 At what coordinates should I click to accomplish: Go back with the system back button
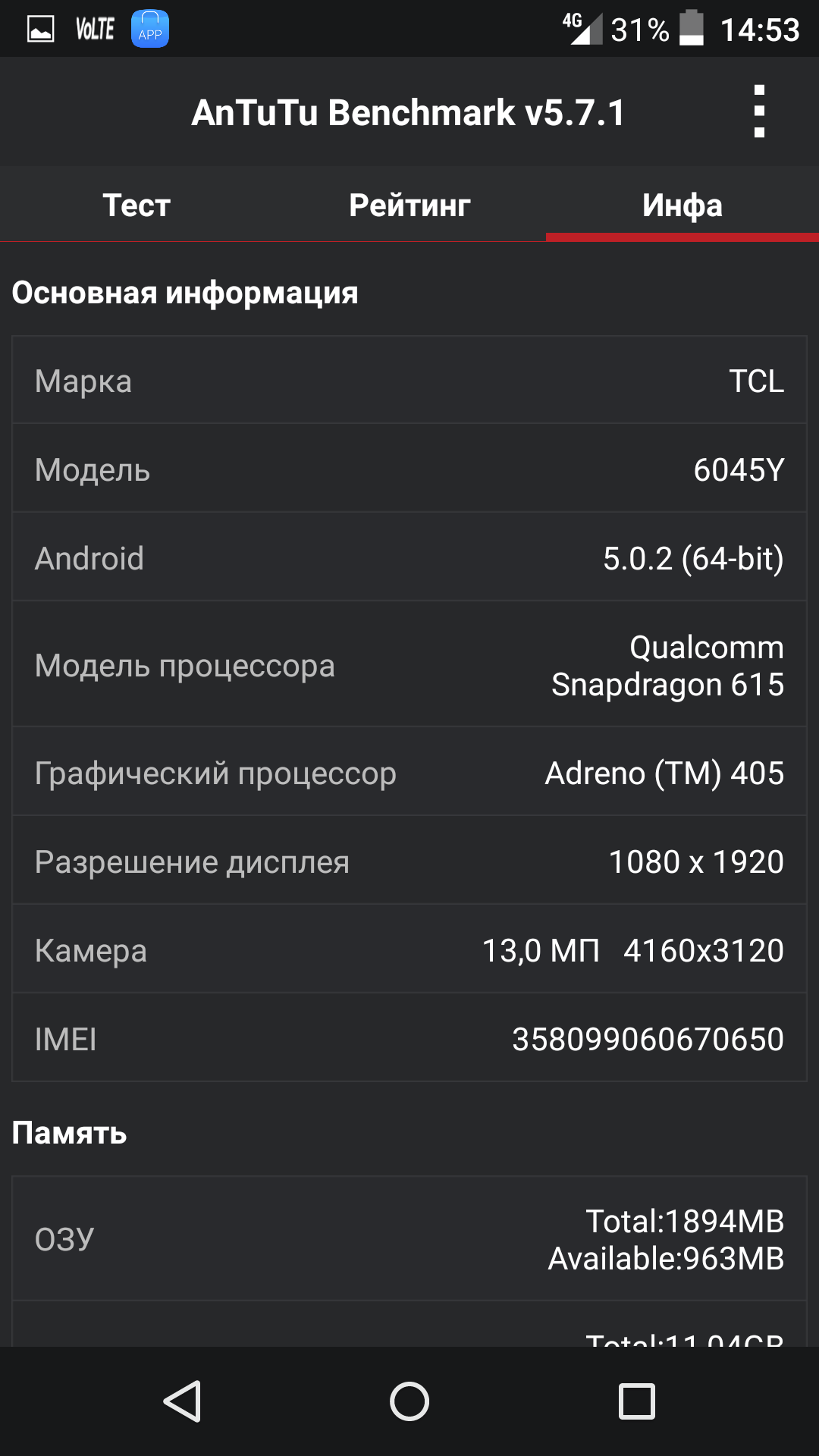[182, 1401]
